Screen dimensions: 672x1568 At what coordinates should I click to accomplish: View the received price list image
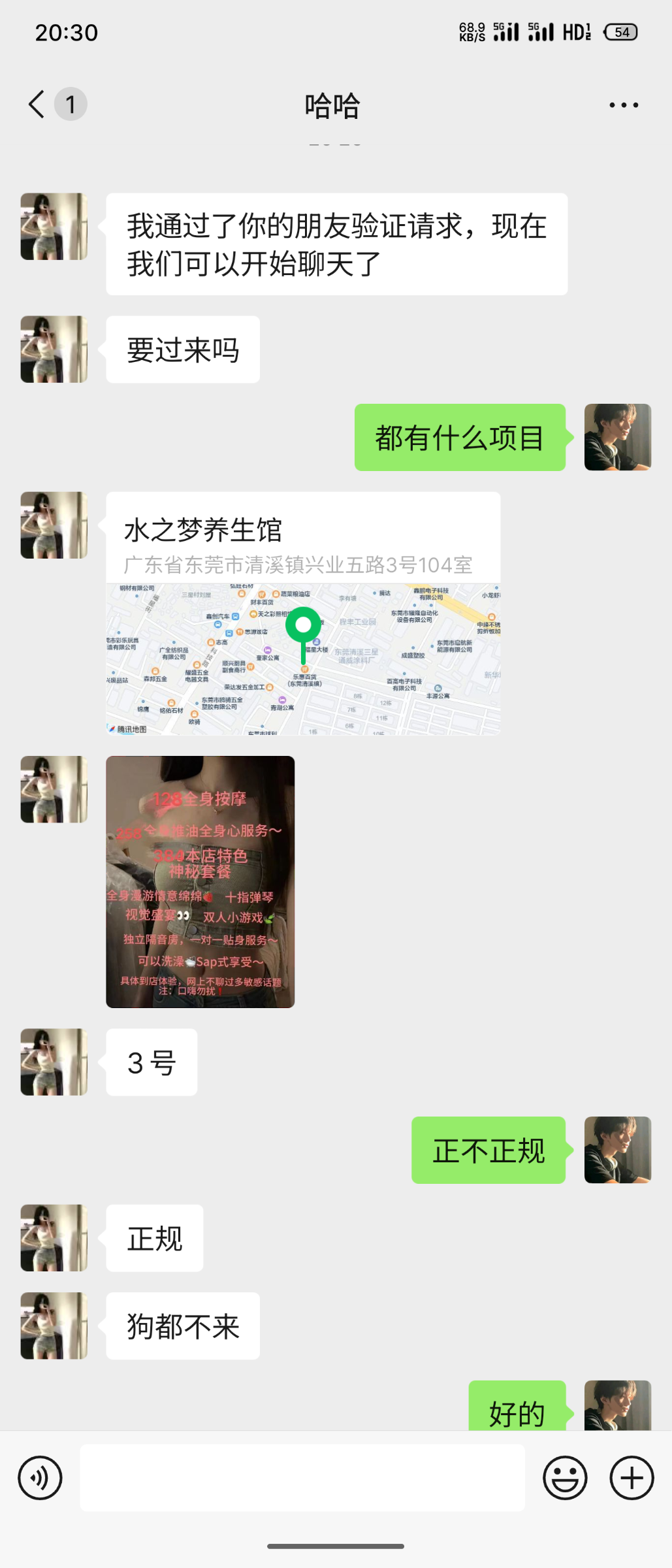pos(200,881)
